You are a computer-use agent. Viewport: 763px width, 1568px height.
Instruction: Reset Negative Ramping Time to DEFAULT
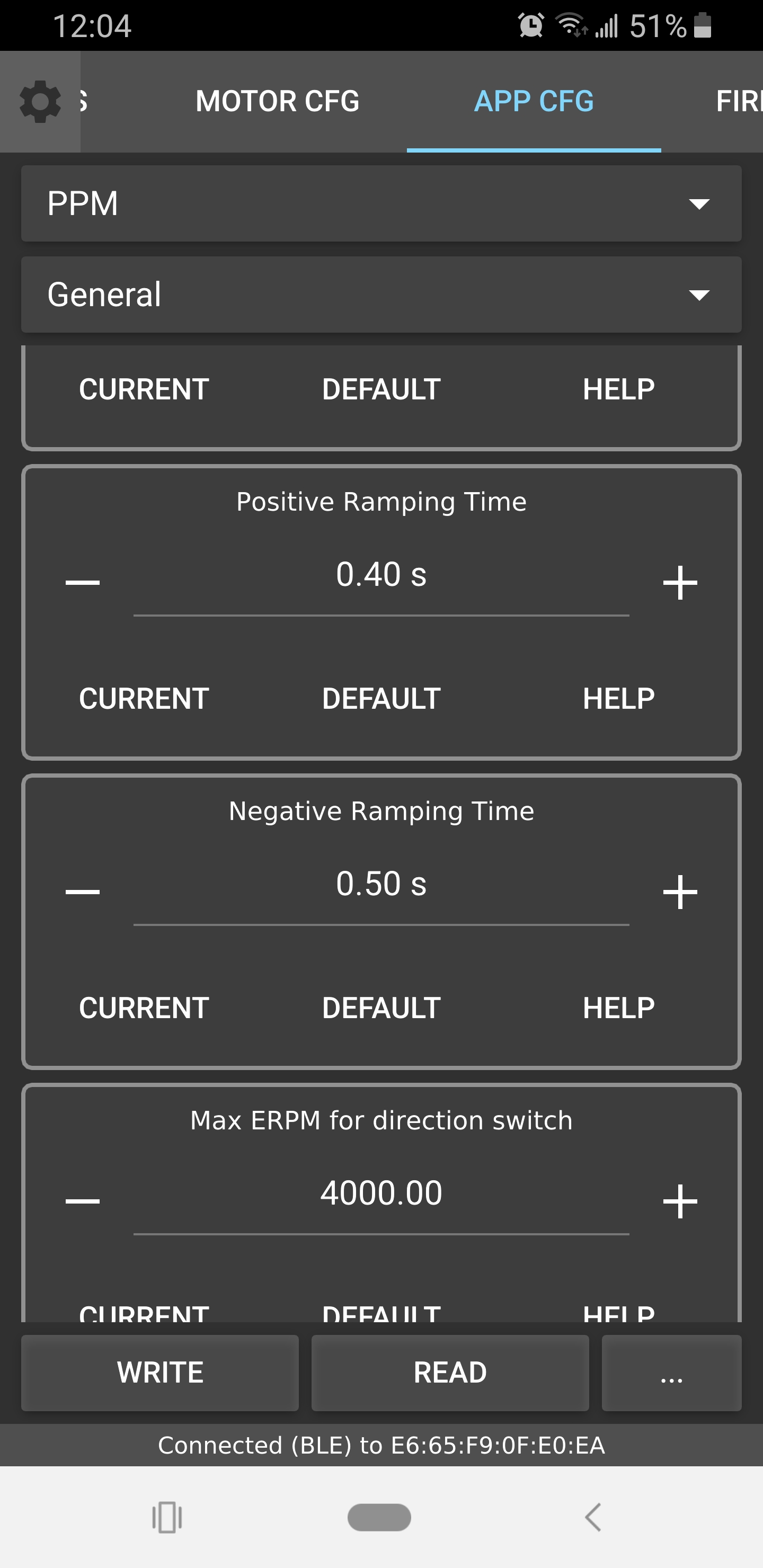pos(381,1008)
